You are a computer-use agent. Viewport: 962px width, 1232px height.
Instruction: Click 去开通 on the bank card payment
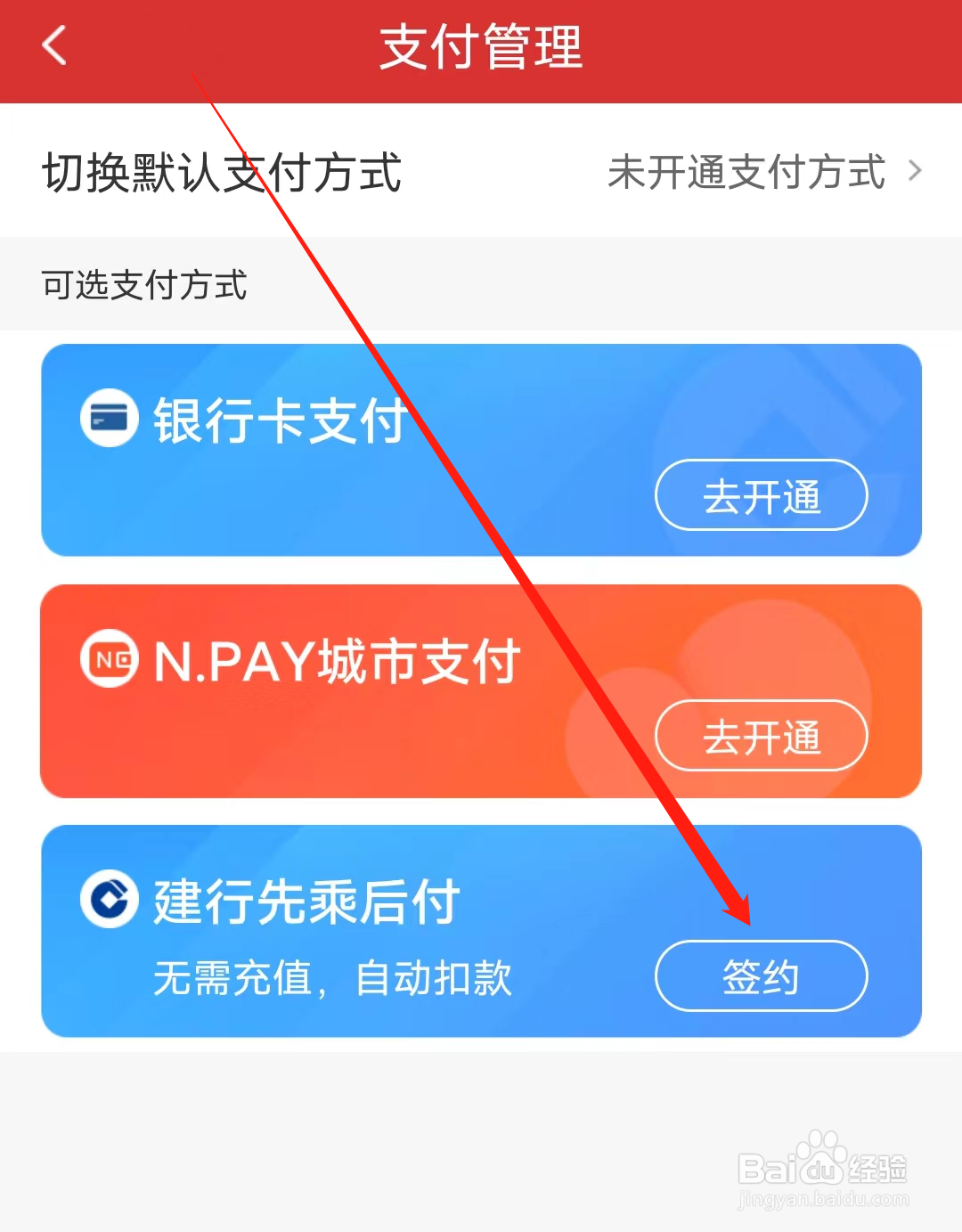point(761,495)
